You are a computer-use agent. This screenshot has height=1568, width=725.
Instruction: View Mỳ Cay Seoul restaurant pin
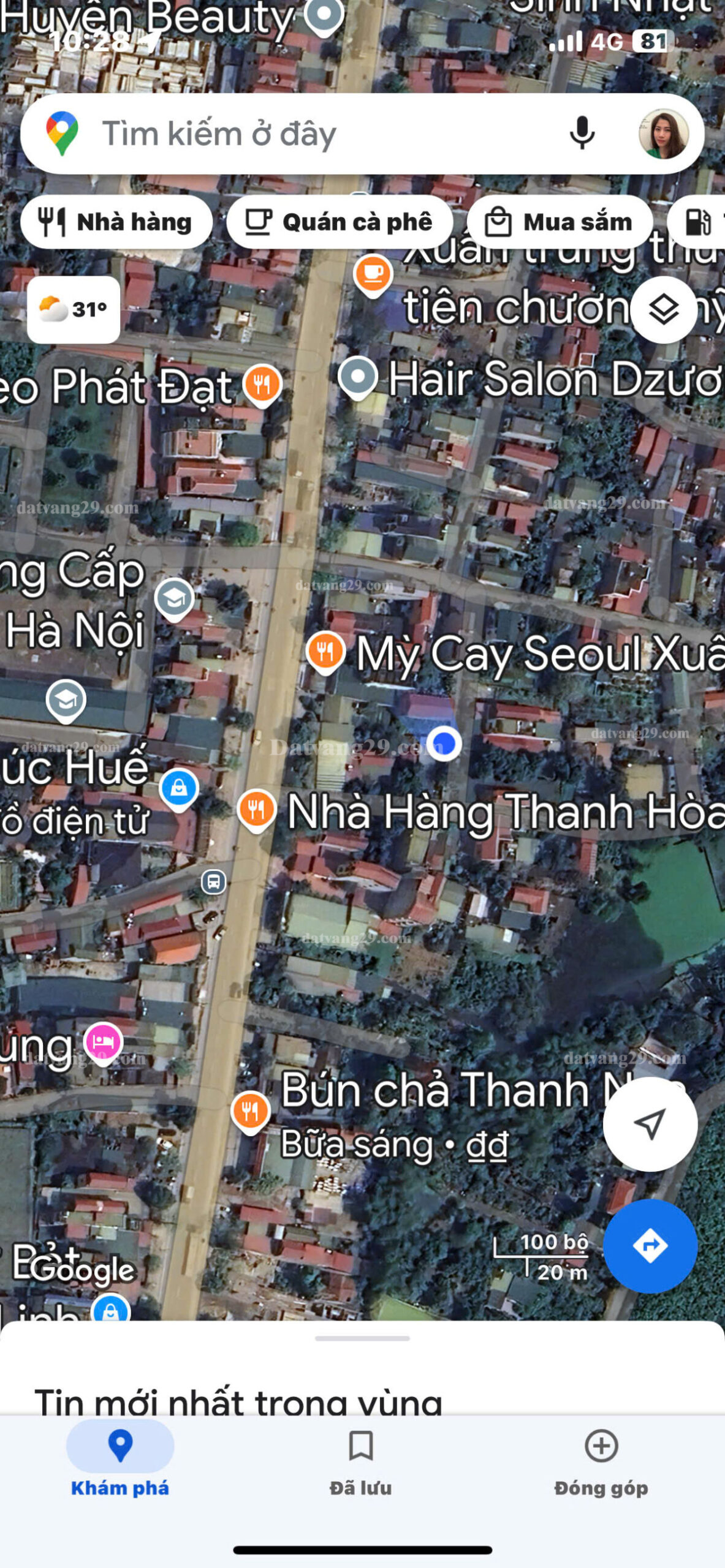(325, 650)
